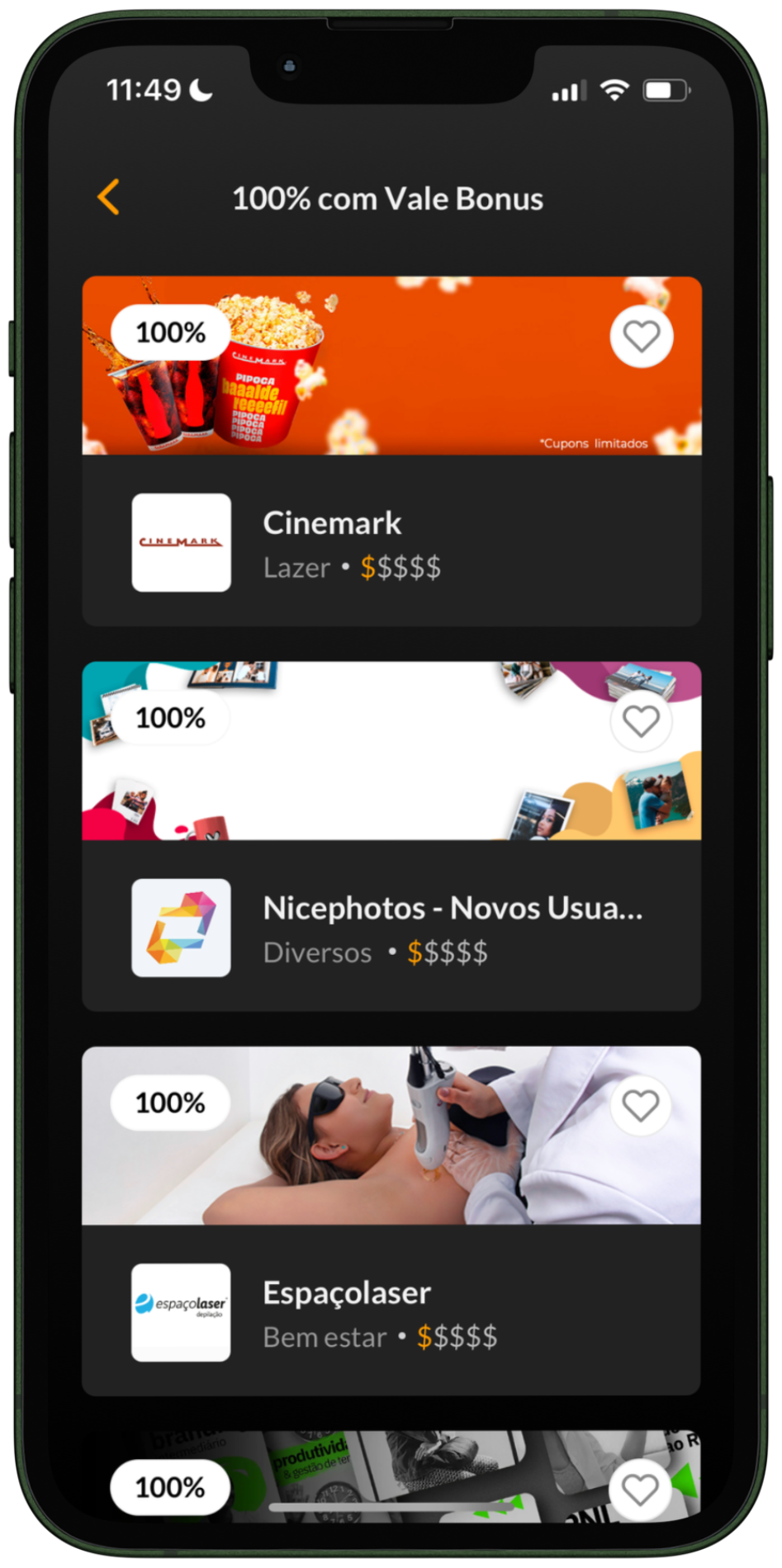Like the Espaçolaser offer with the heart
Screen dimensions: 782x1568
[x=640, y=1105]
